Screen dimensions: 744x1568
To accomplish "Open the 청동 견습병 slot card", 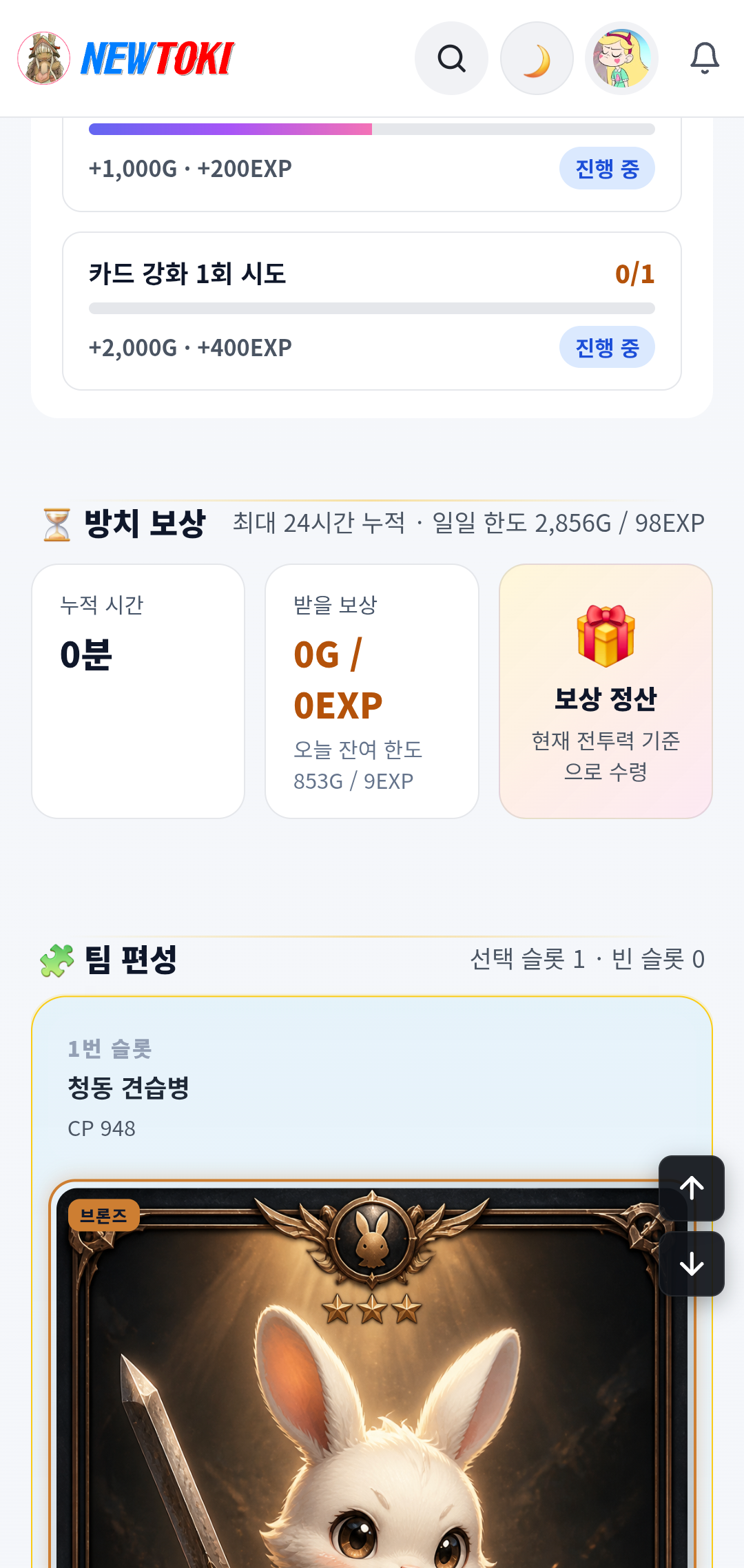I will [x=372, y=1281].
